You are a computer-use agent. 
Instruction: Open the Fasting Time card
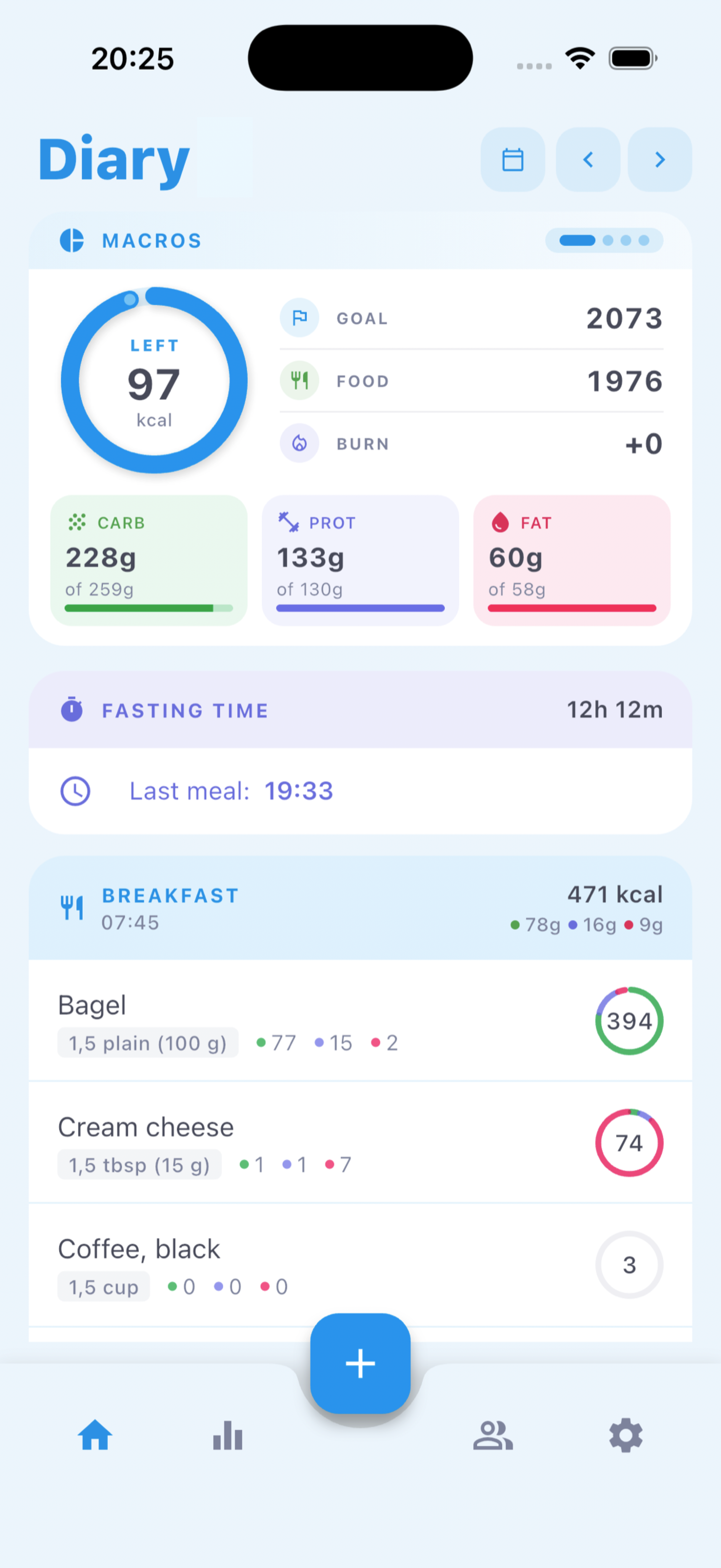tap(360, 752)
